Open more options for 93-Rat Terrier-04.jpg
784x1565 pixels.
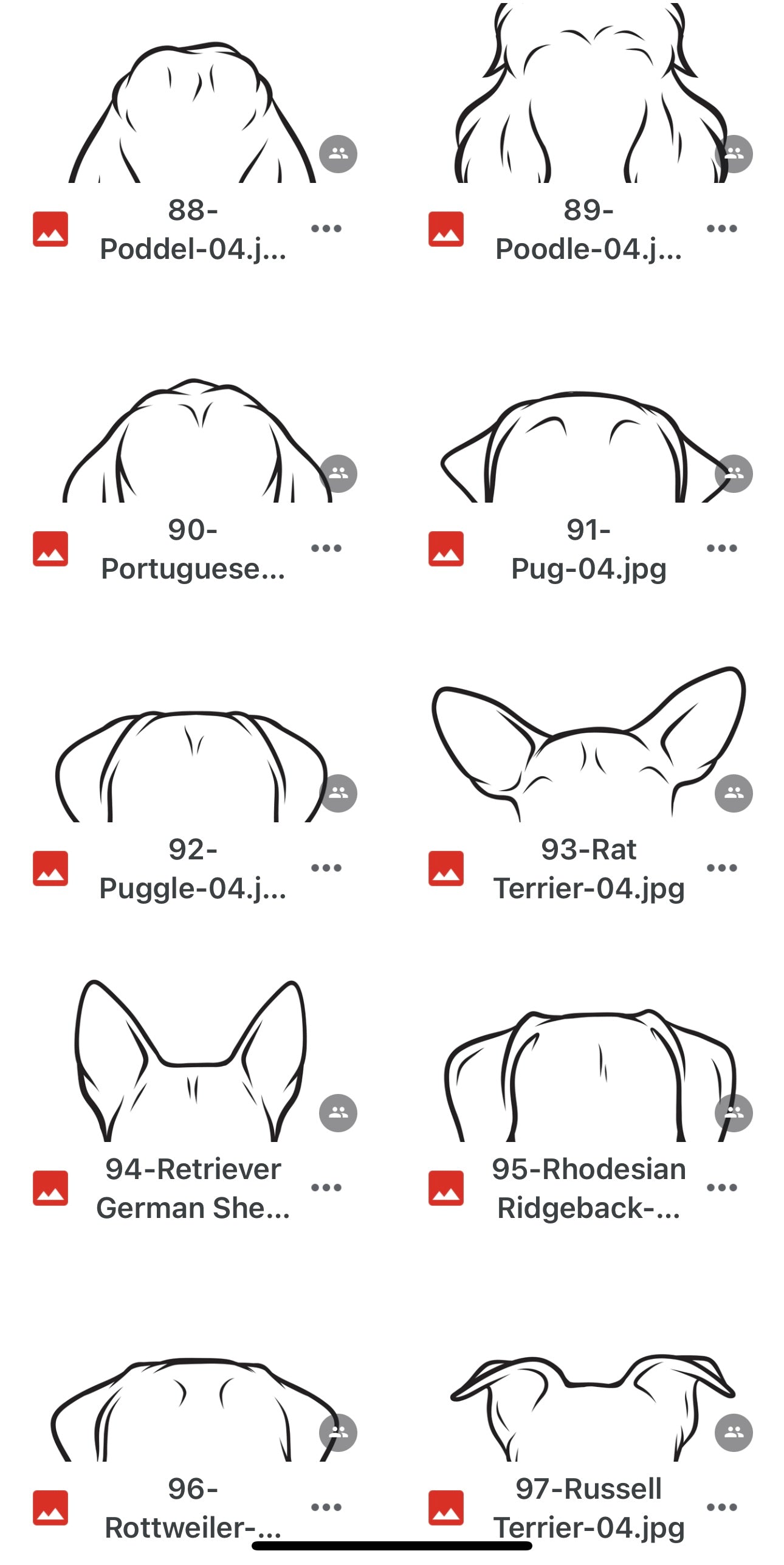pyautogui.click(x=722, y=868)
